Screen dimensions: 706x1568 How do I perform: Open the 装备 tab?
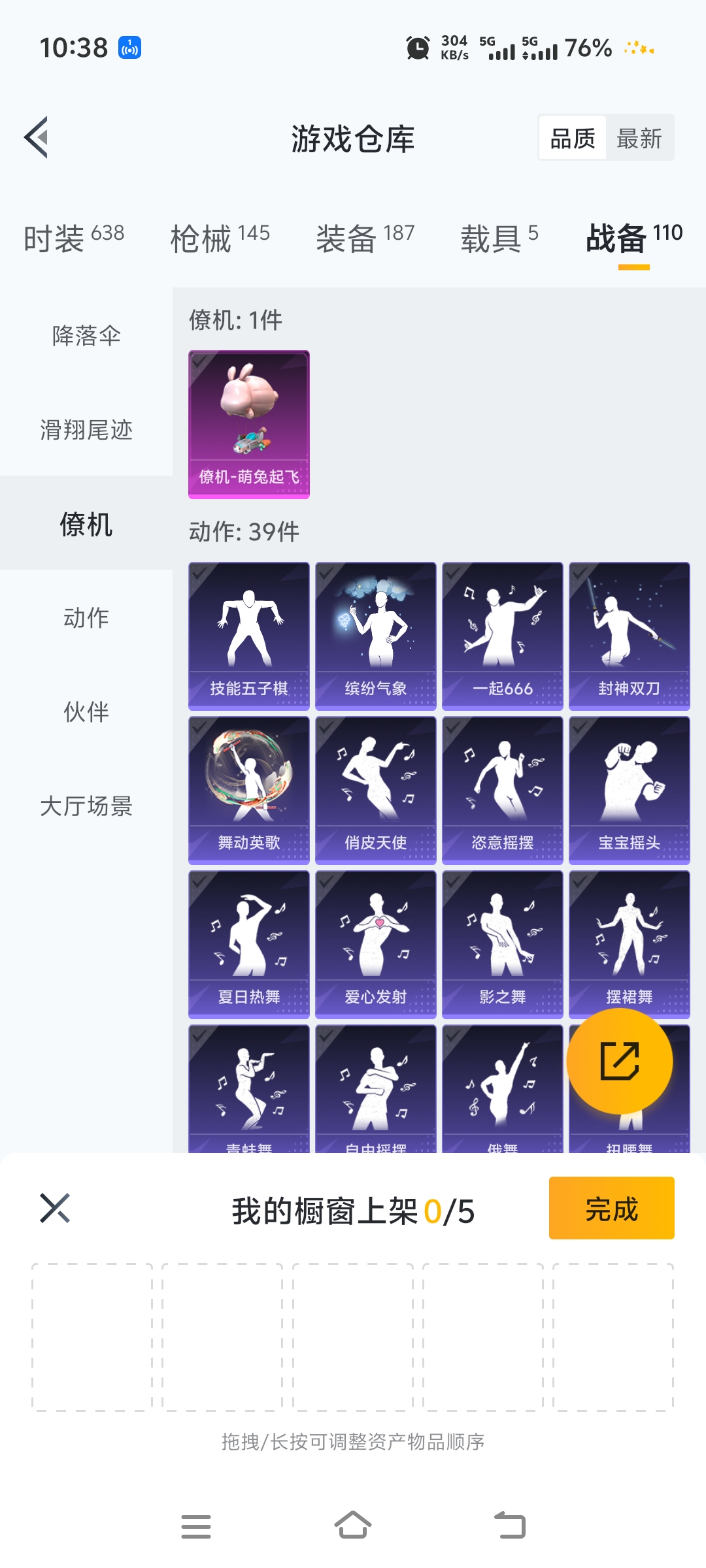[x=365, y=237]
